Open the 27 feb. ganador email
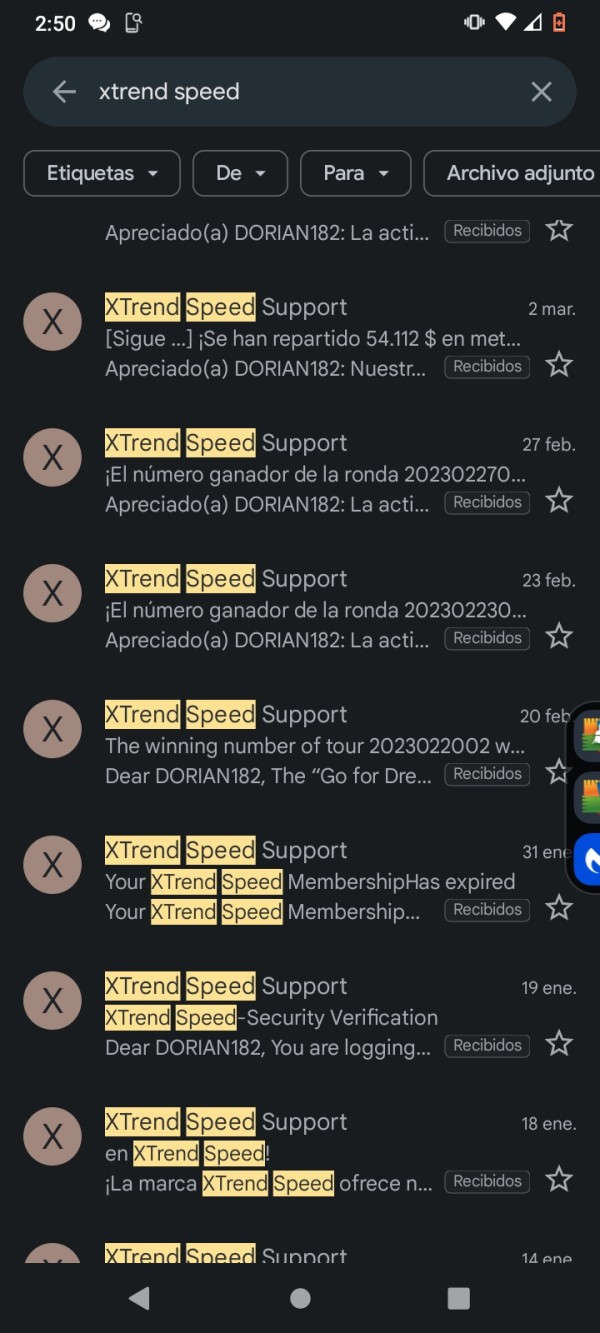This screenshot has width=600, height=1333. coord(300,473)
